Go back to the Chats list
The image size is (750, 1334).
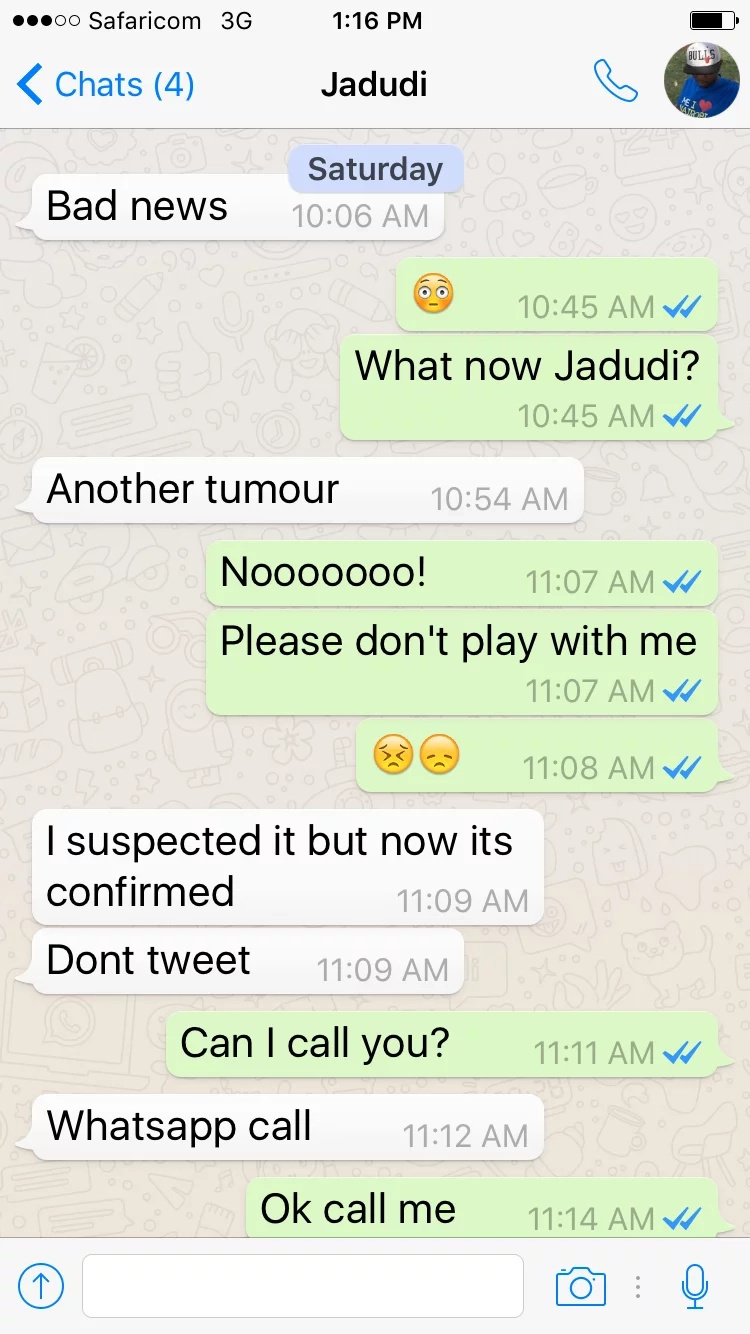coord(106,84)
